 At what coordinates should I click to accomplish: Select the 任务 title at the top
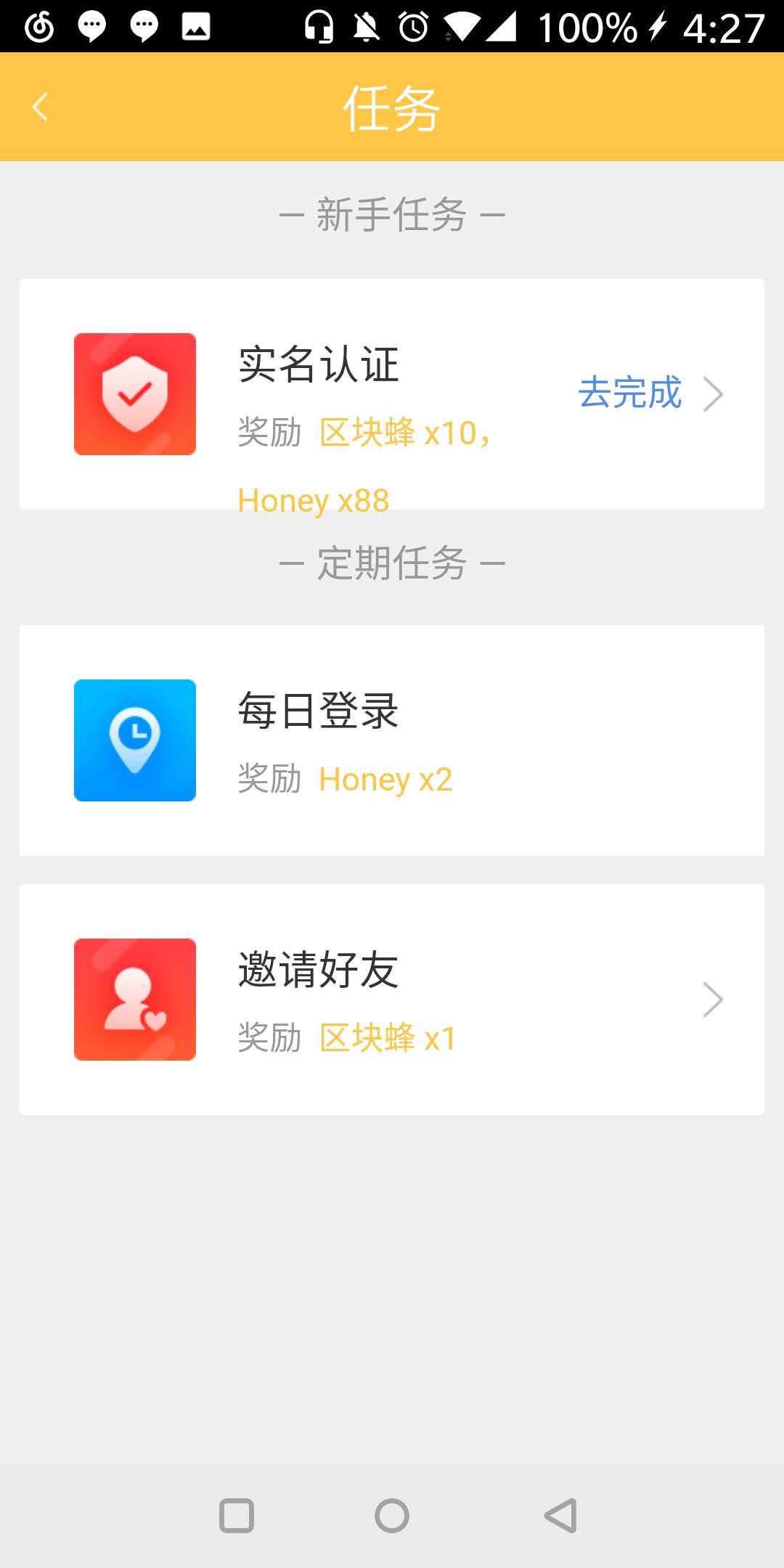point(392,107)
